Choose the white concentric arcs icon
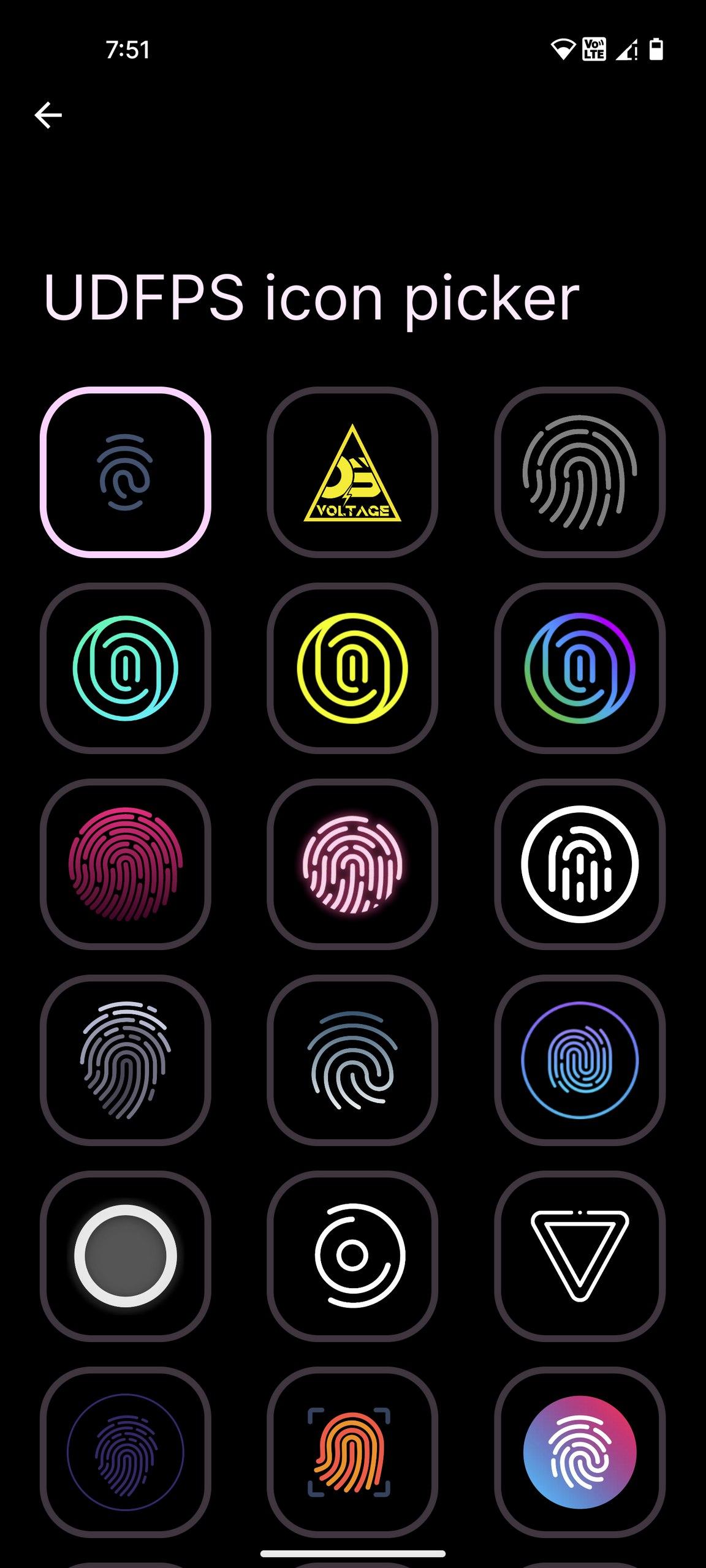Screen dimensions: 706x1568 [x=352, y=1256]
